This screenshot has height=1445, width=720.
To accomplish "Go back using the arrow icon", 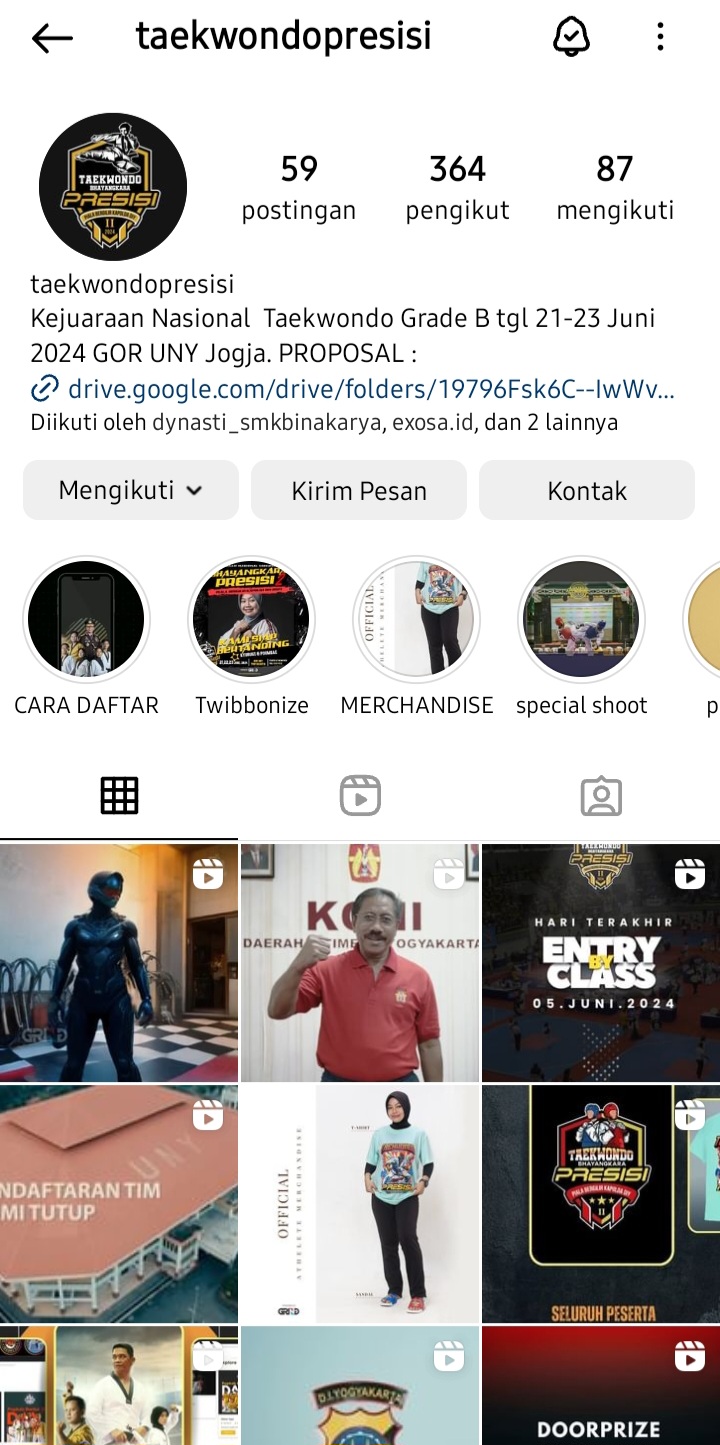I will click(x=52, y=39).
